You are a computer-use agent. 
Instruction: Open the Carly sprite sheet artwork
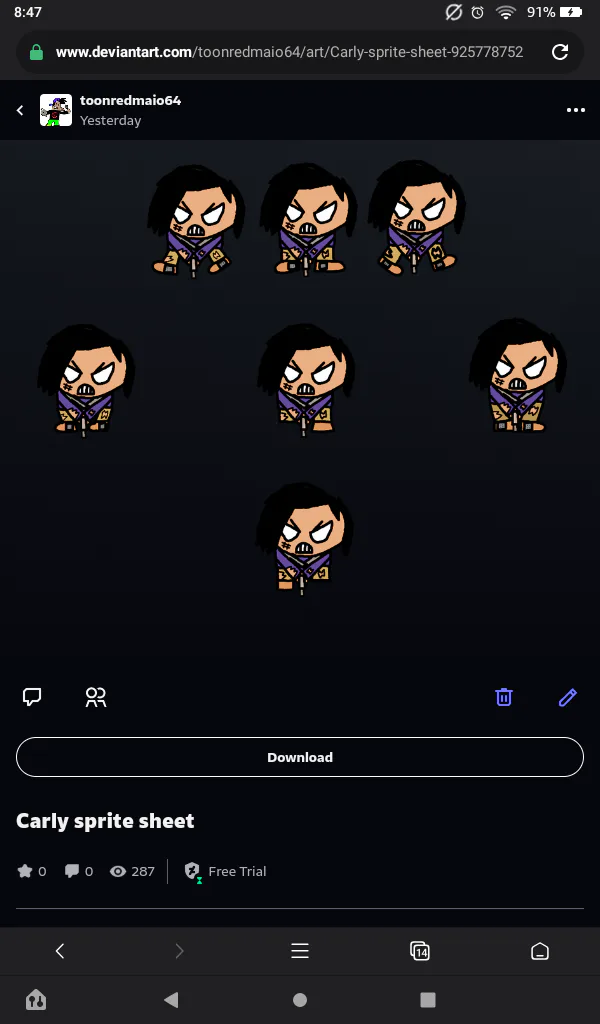click(x=300, y=377)
